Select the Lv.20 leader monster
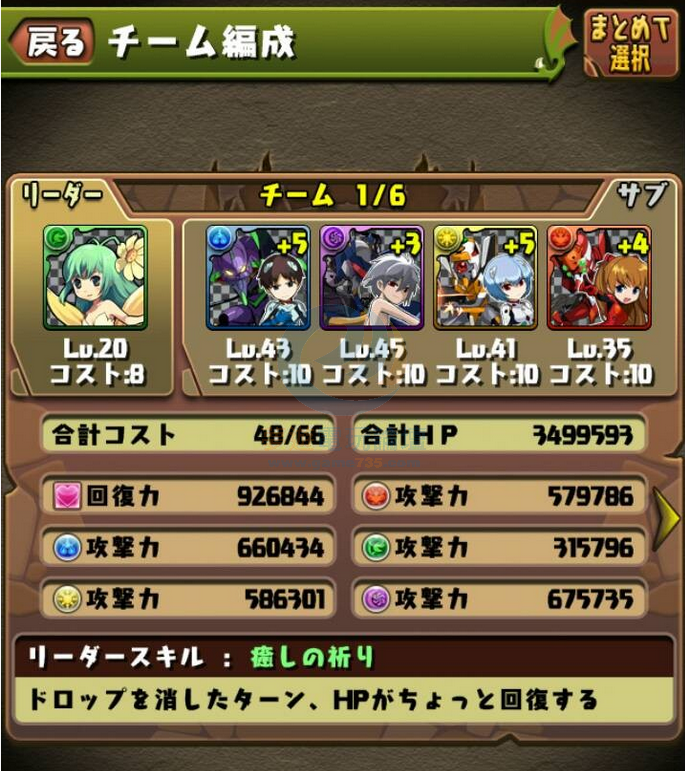The width and height of the screenshot is (685, 771). (x=95, y=277)
